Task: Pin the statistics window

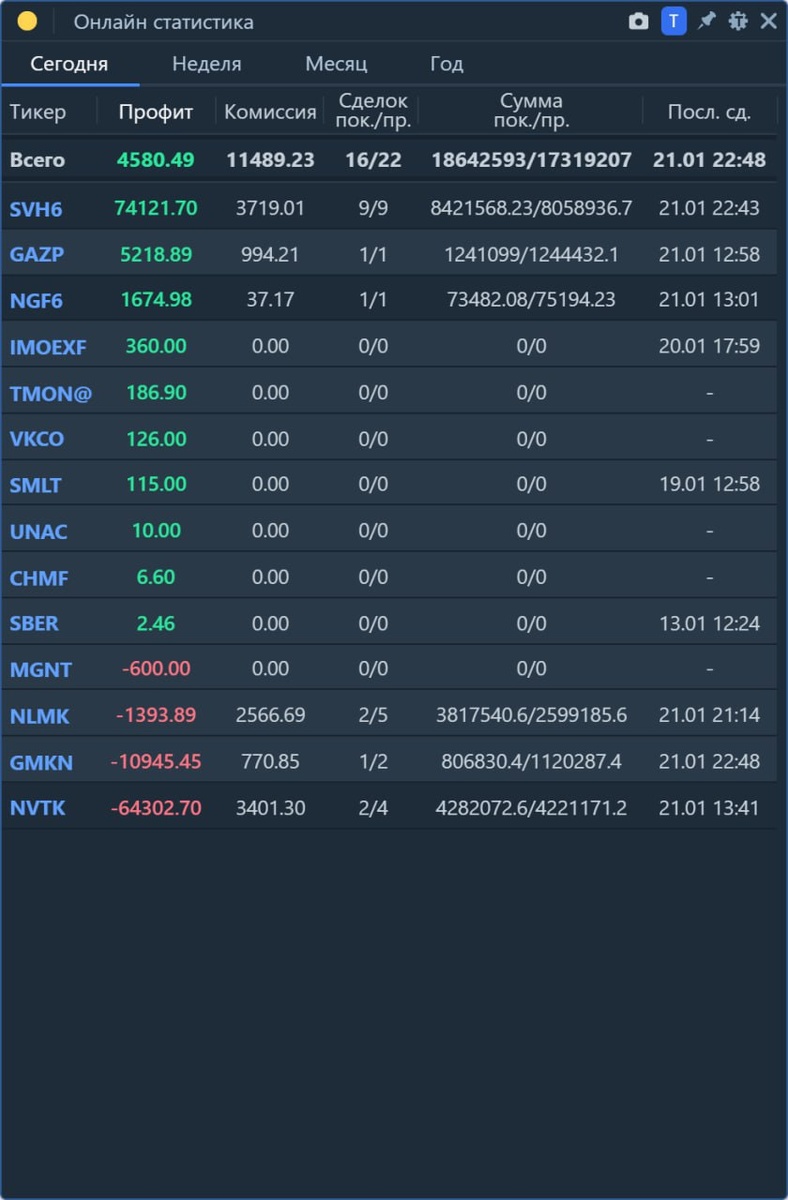Action: (707, 21)
